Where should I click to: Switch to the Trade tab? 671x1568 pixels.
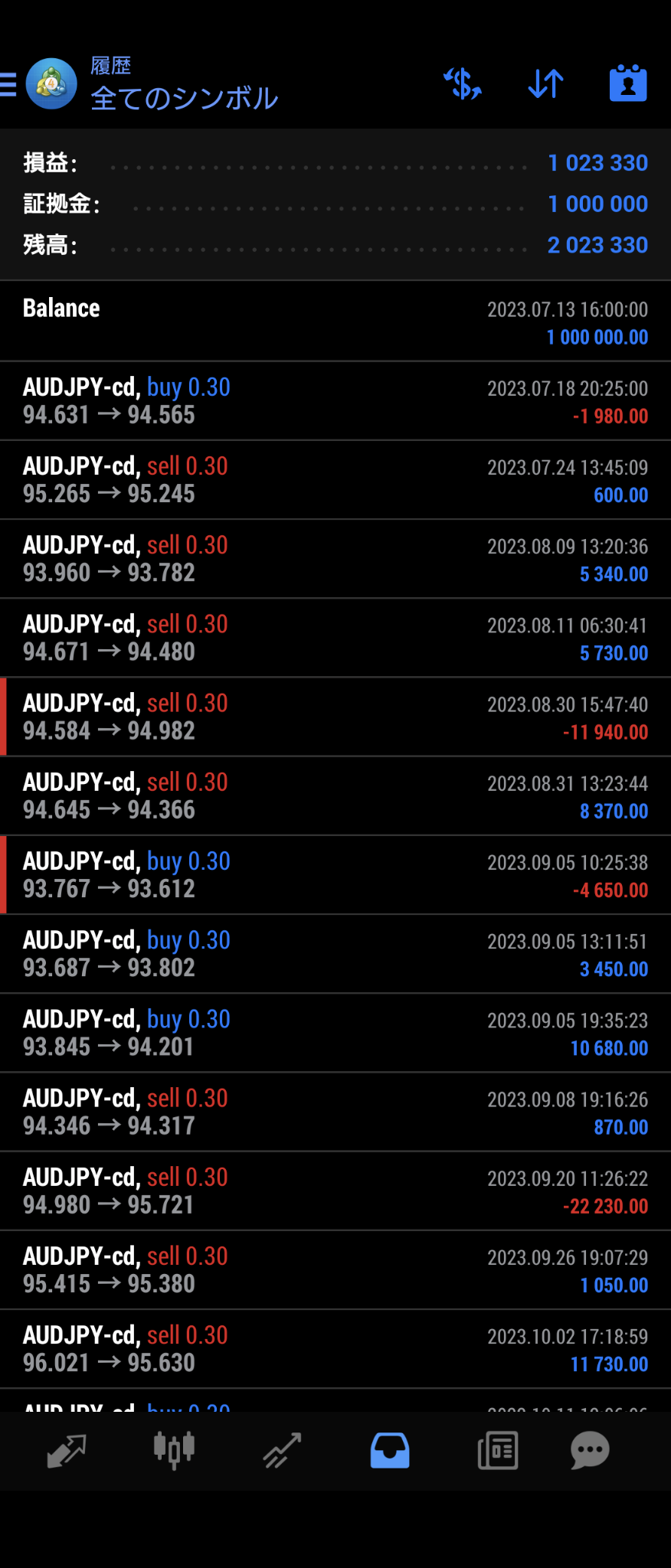tap(282, 1450)
